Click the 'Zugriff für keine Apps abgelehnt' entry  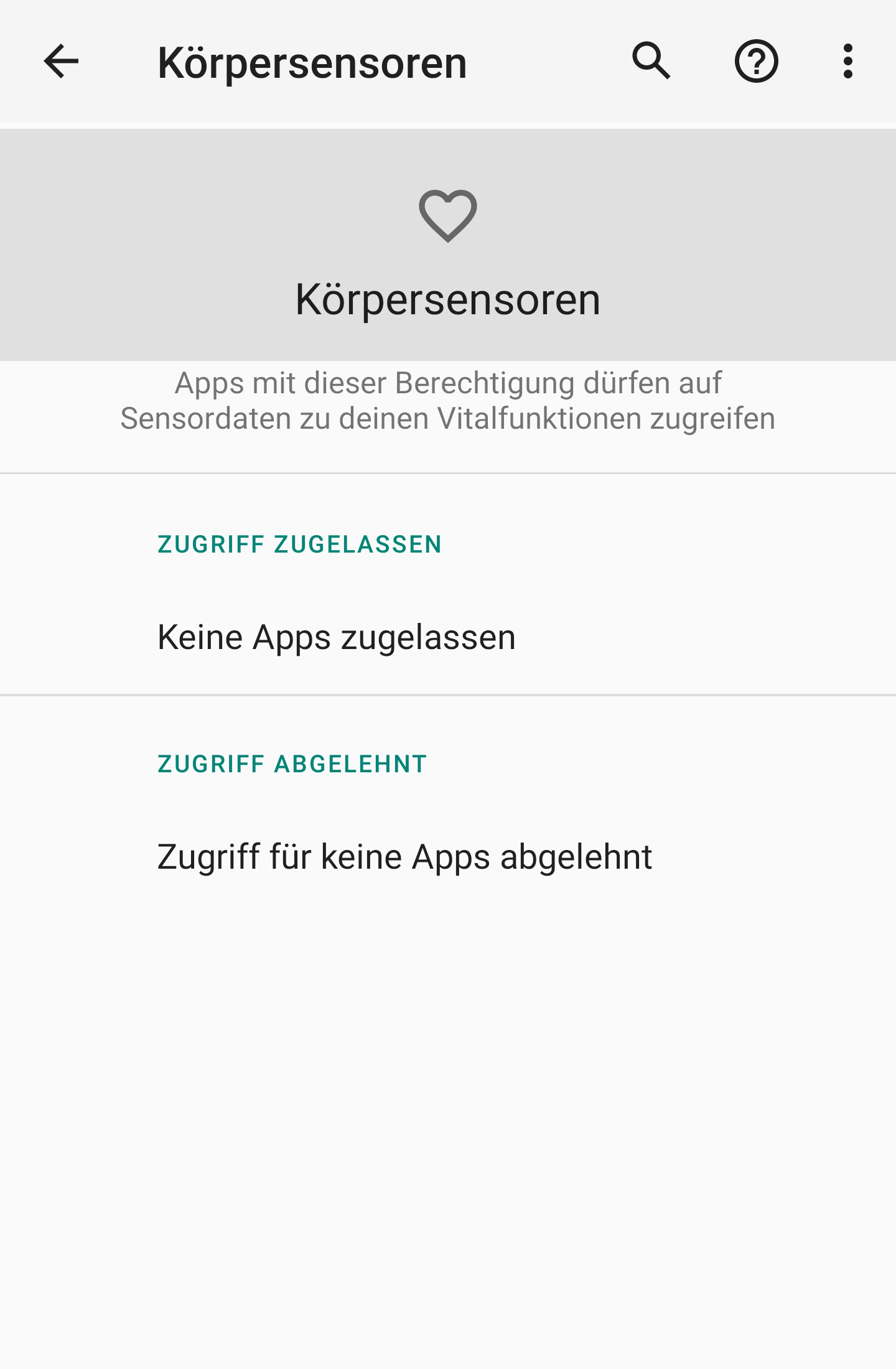point(405,856)
